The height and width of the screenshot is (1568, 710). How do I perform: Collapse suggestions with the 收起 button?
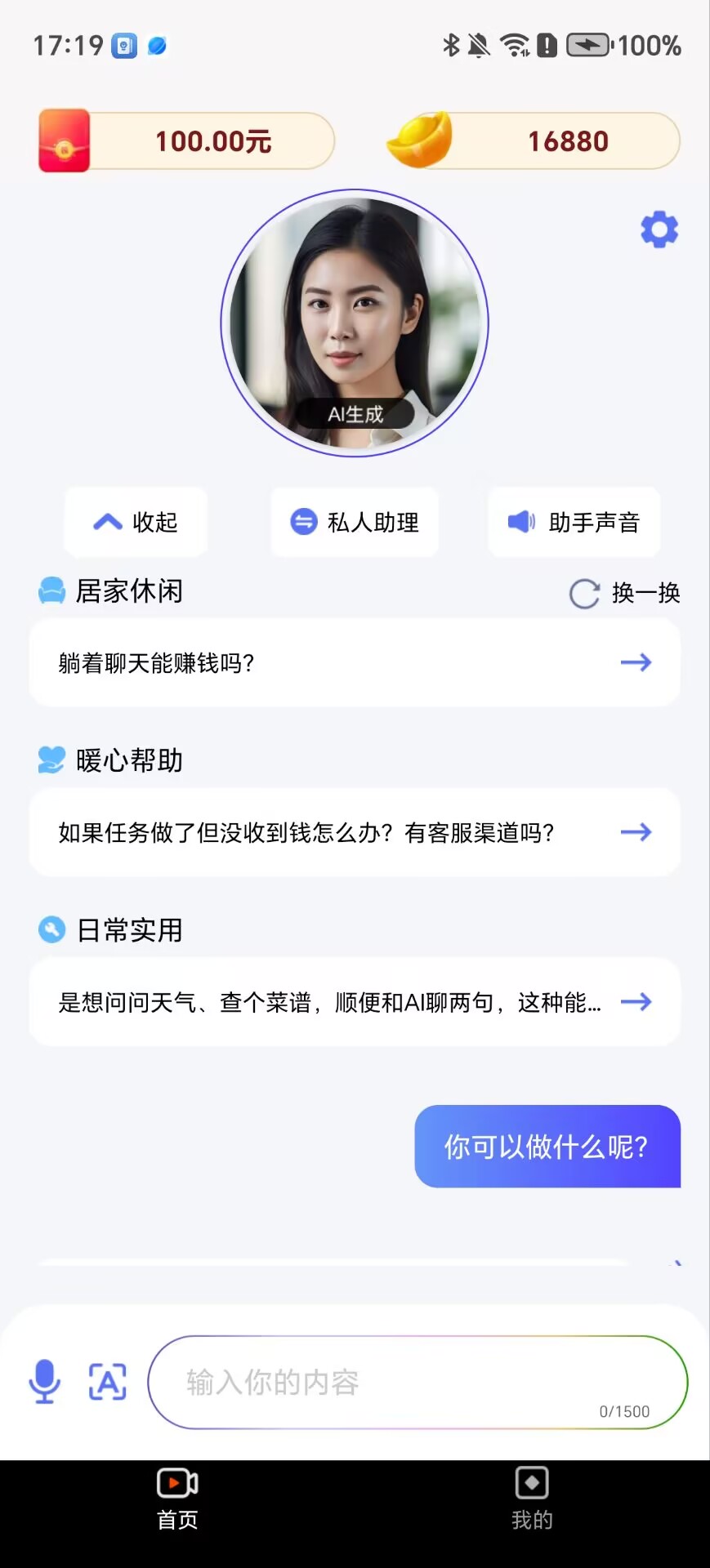[x=136, y=522]
